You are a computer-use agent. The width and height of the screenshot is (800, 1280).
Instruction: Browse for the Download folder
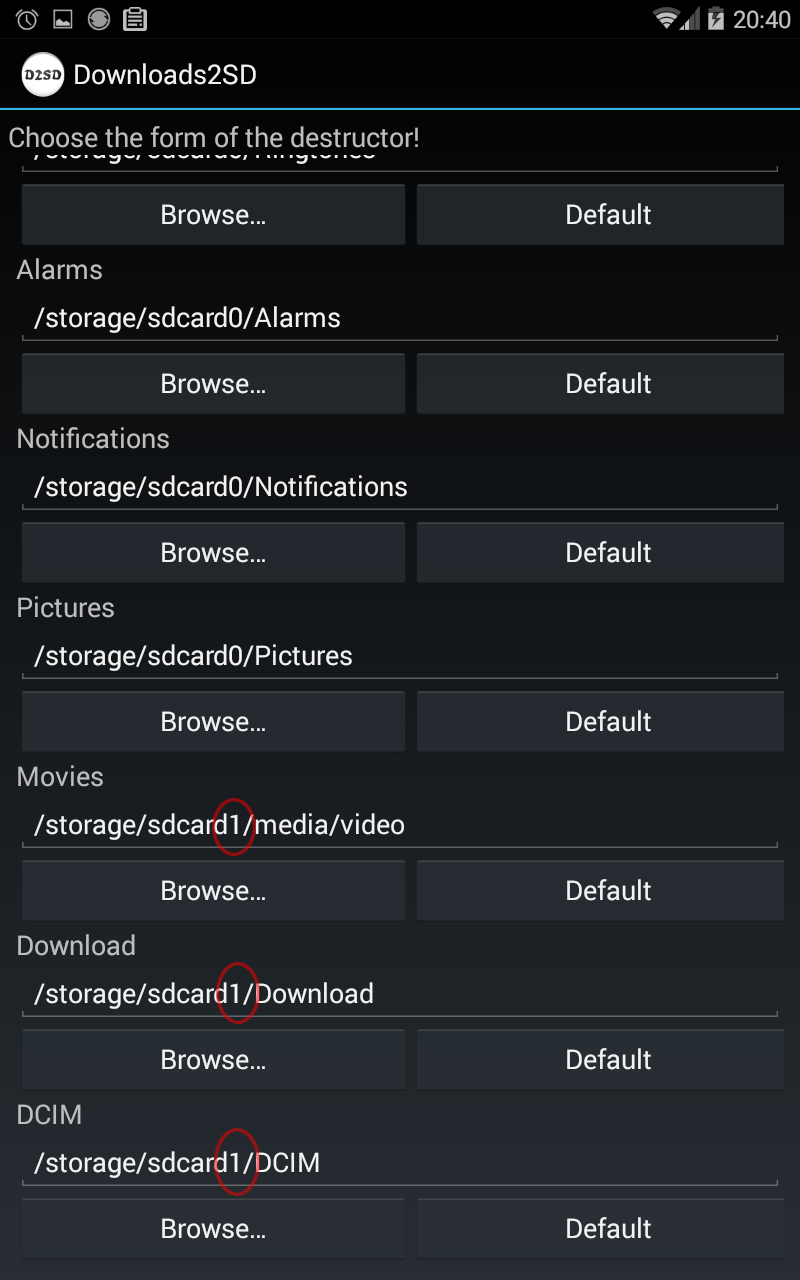coord(213,1060)
